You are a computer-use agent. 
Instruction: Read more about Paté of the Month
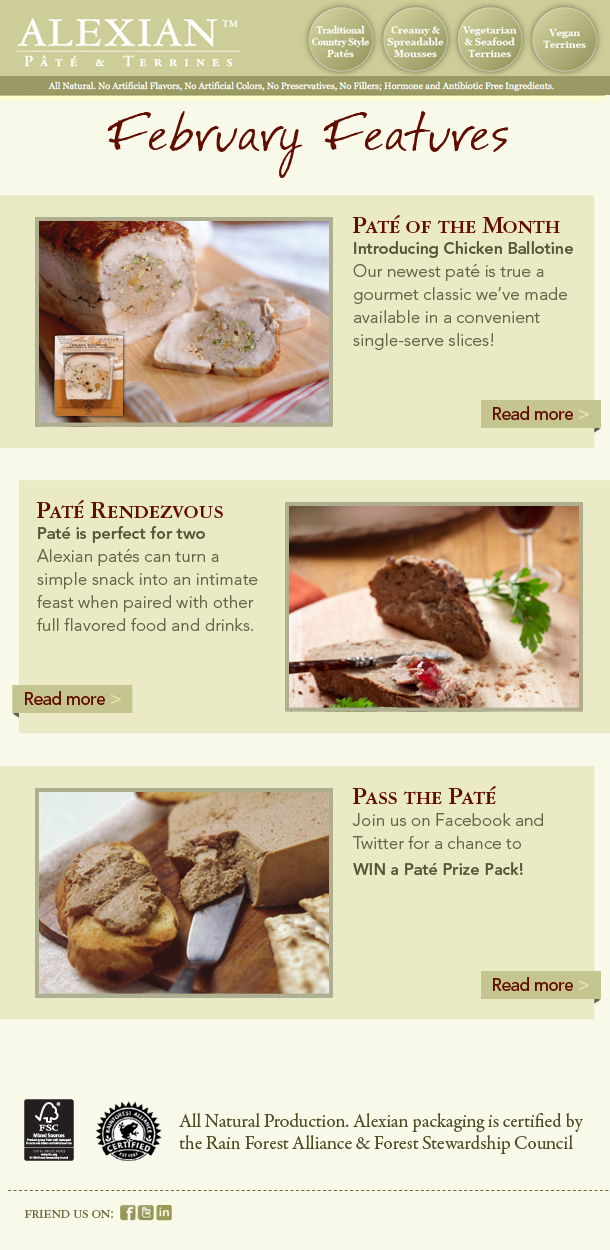tap(541, 414)
